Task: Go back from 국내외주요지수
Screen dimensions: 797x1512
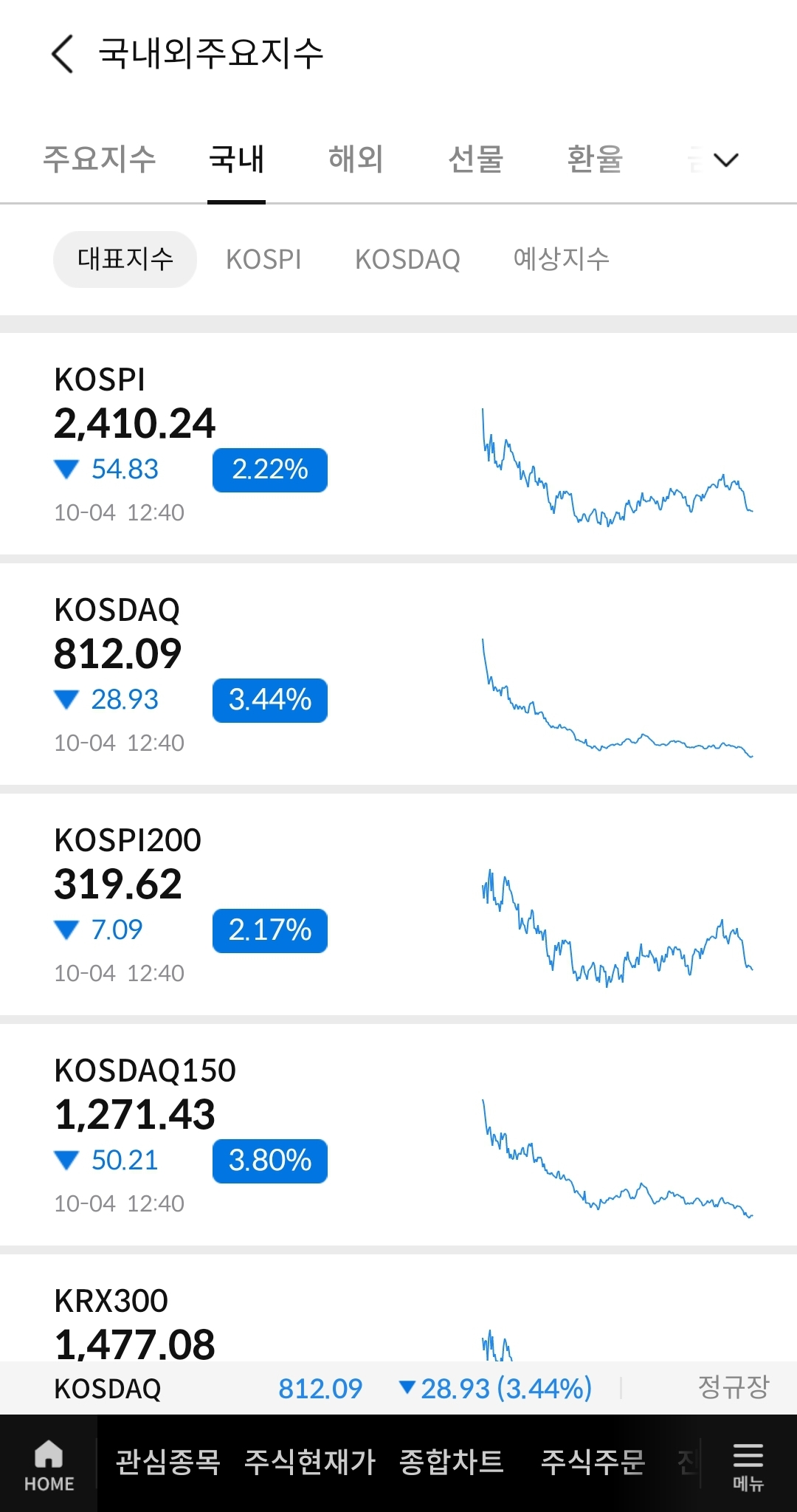Action: point(63,54)
